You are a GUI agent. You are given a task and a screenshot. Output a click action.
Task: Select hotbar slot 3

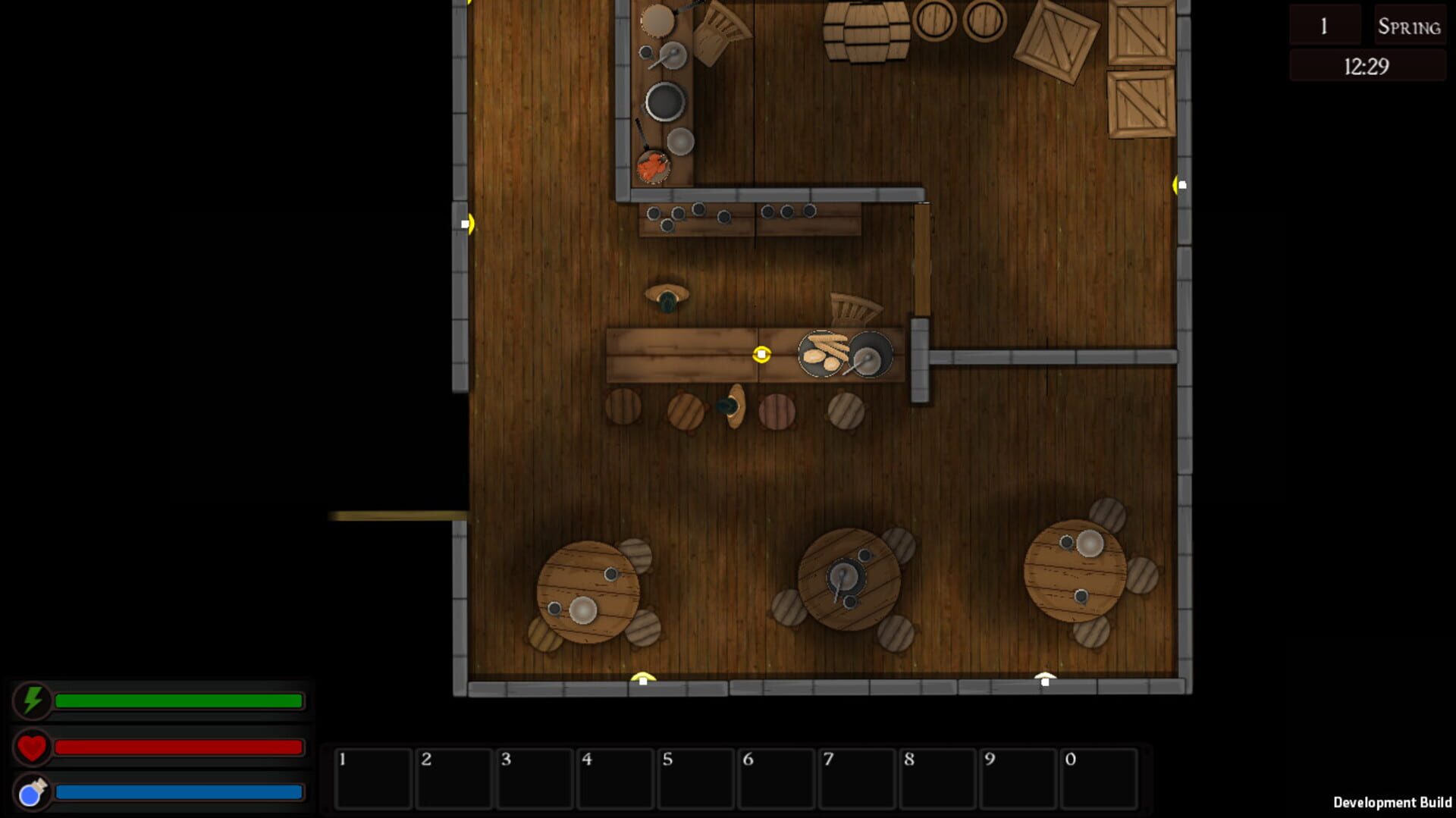[x=535, y=779]
